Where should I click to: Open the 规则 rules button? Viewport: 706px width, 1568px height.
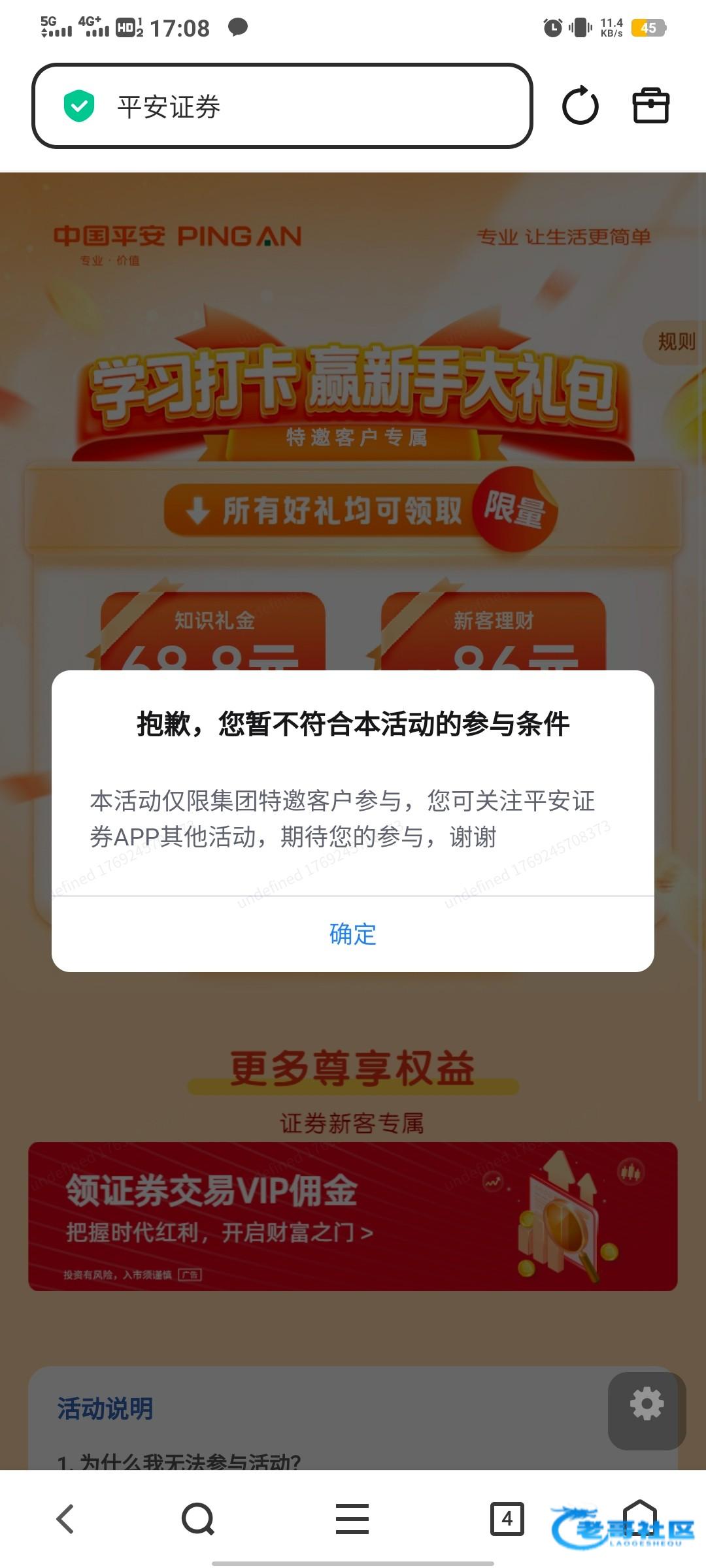tap(676, 341)
